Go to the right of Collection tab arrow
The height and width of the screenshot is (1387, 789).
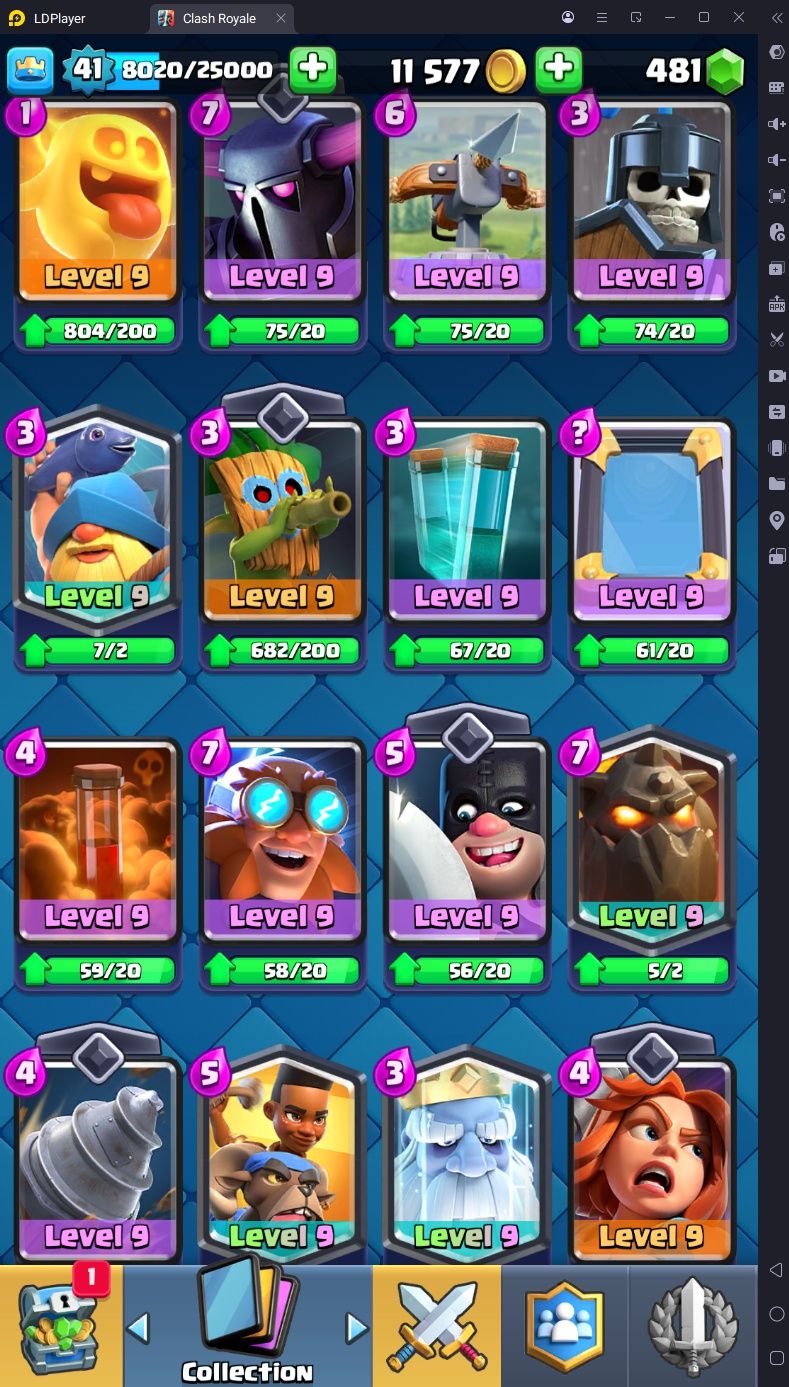(356, 1328)
